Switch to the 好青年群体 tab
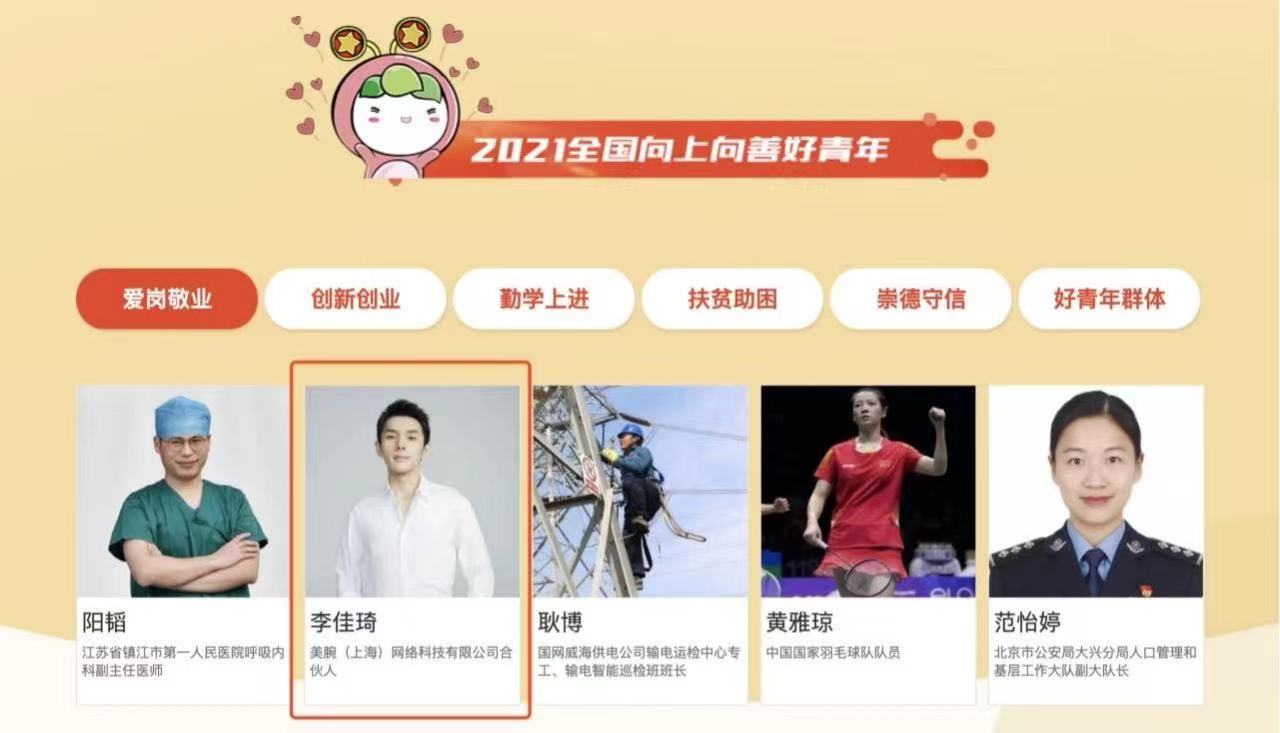Image resolution: width=1280 pixels, height=733 pixels. 1109,299
